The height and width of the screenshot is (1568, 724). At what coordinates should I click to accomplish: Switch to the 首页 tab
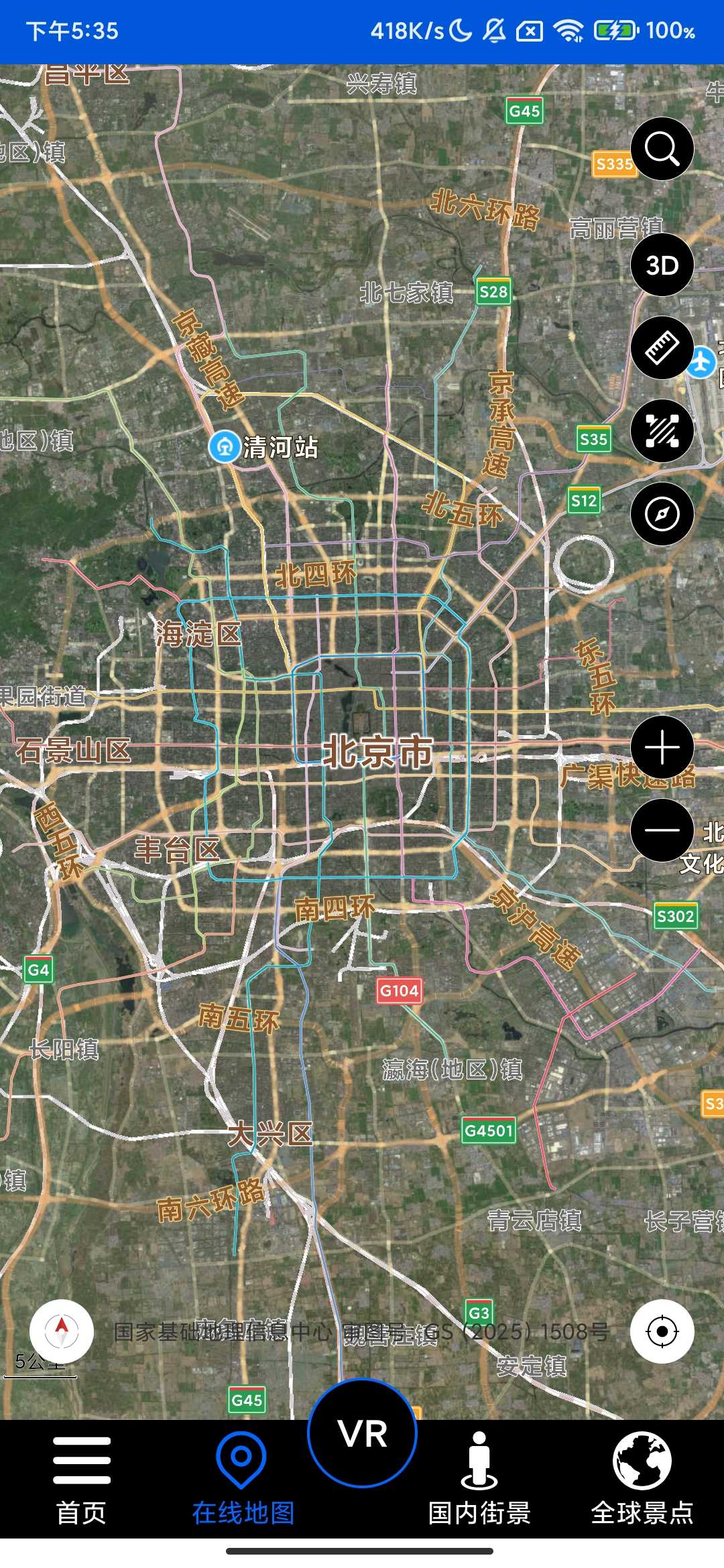[x=80, y=1478]
